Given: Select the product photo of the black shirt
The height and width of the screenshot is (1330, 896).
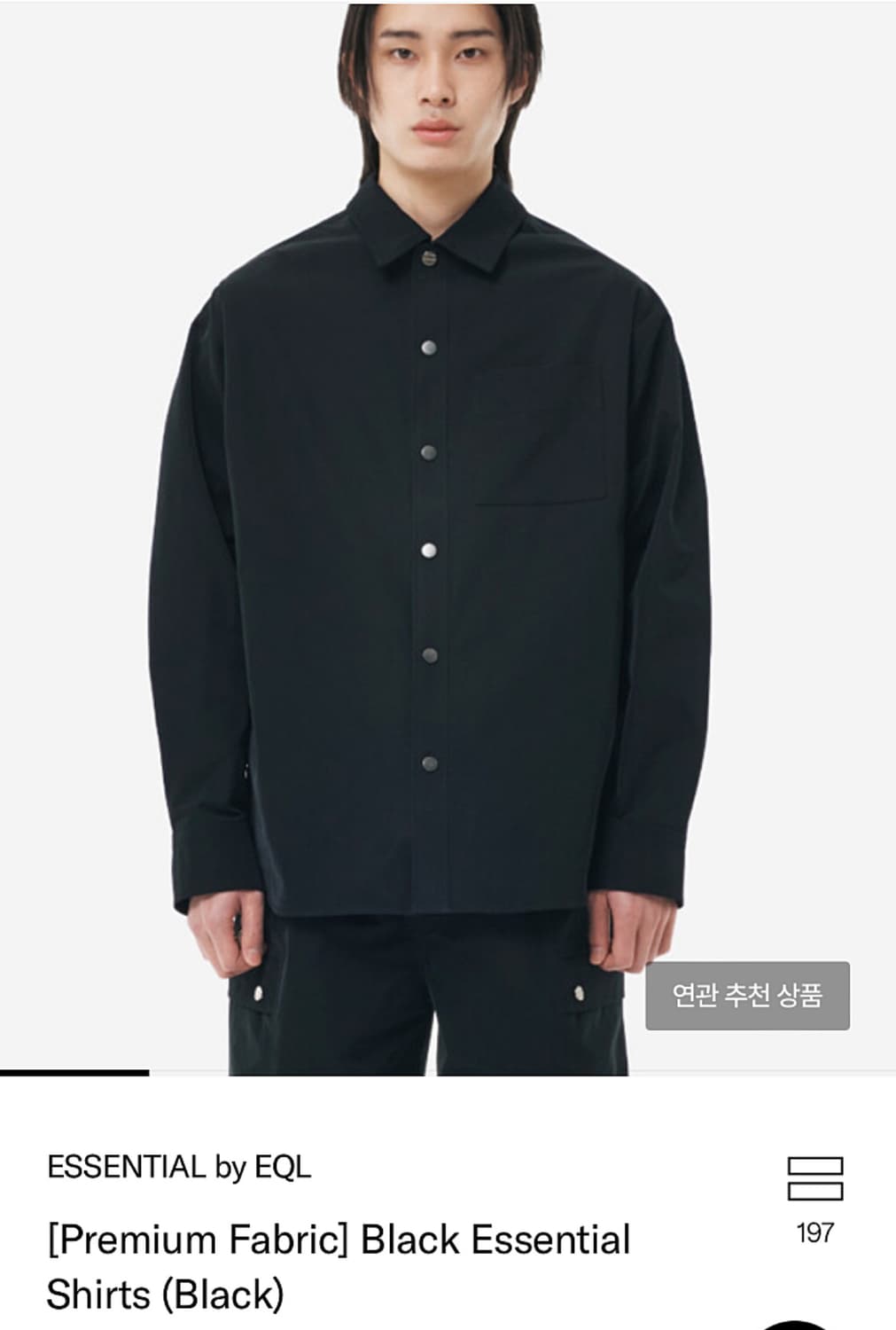Looking at the screenshot, I should click(x=434, y=532).
